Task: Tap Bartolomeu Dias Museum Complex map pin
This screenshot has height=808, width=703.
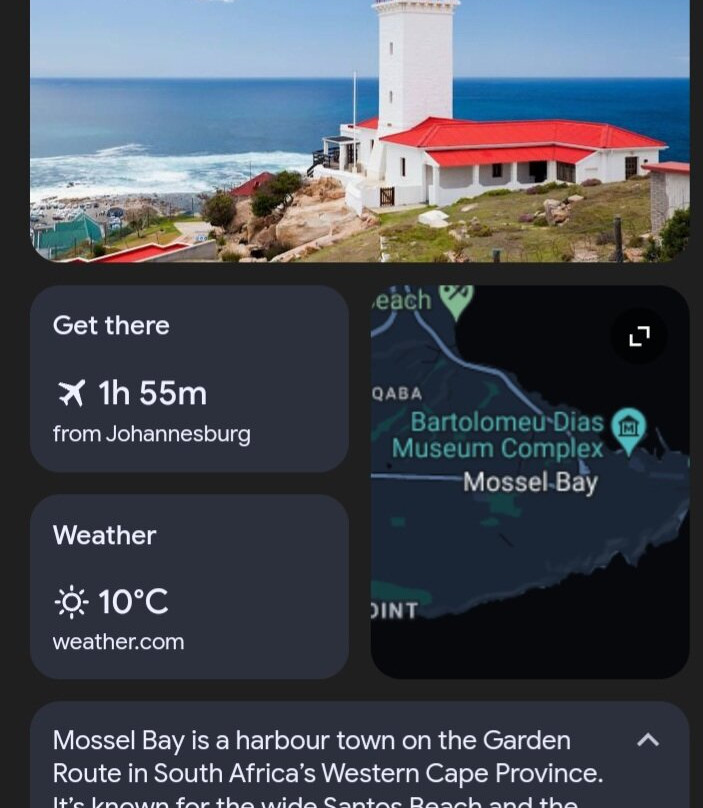Action: pyautogui.click(x=628, y=429)
